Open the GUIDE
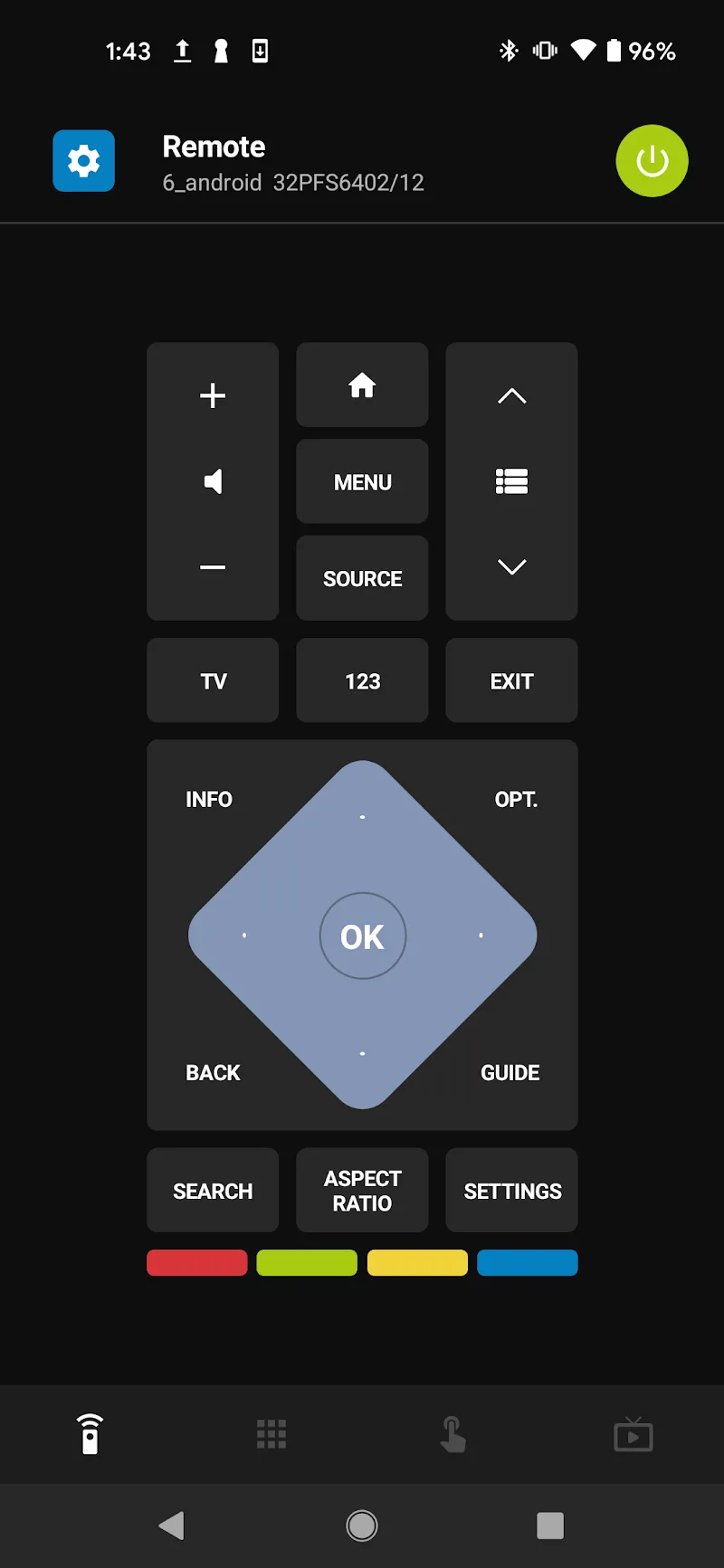 click(x=510, y=1073)
